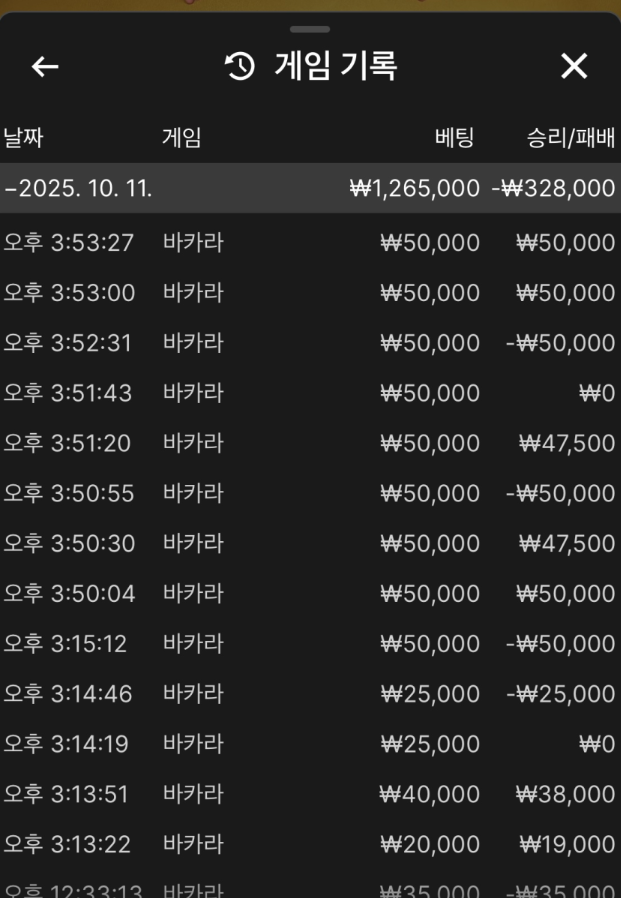
Task: View the 오후 3:52:31 바카라 round details
Action: tap(310, 343)
